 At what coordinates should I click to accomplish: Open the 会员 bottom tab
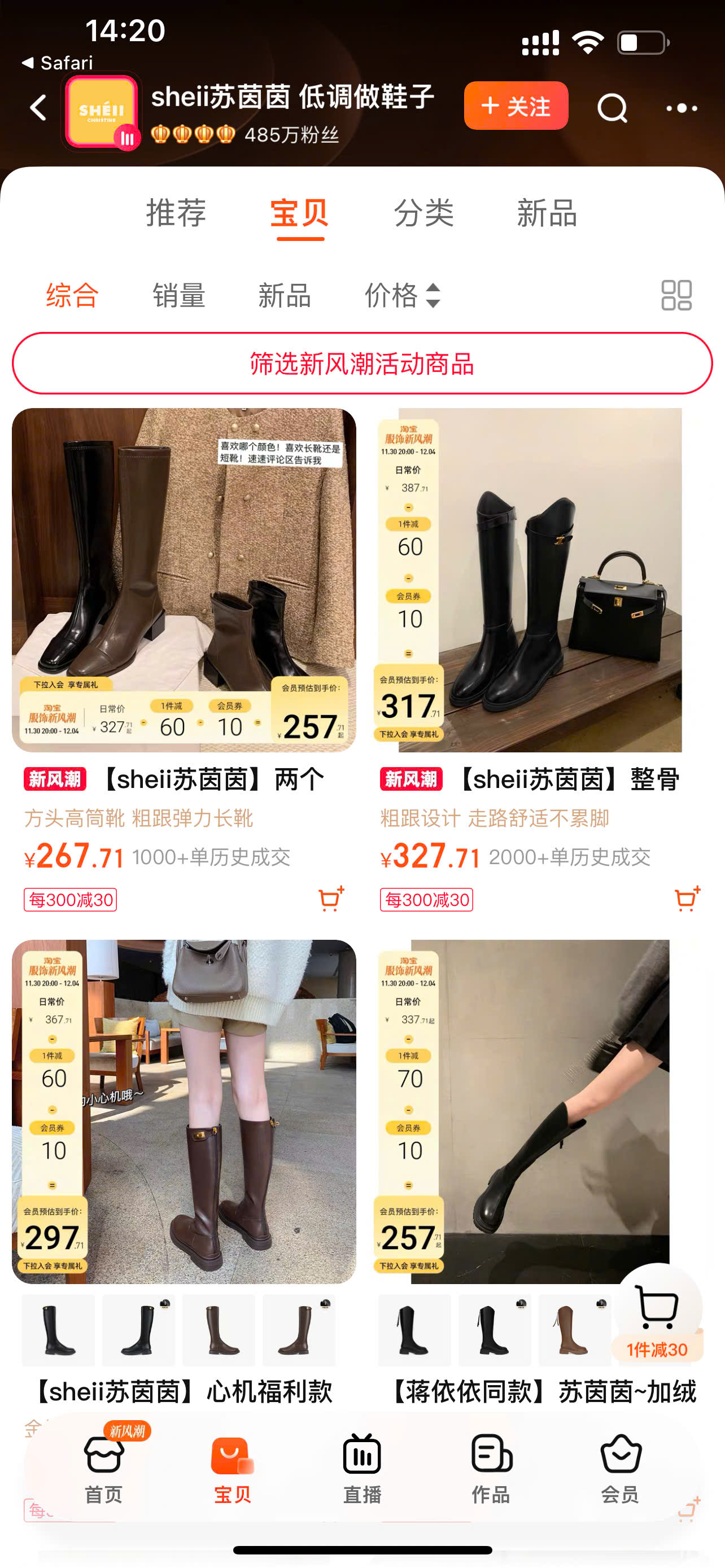click(x=621, y=1468)
